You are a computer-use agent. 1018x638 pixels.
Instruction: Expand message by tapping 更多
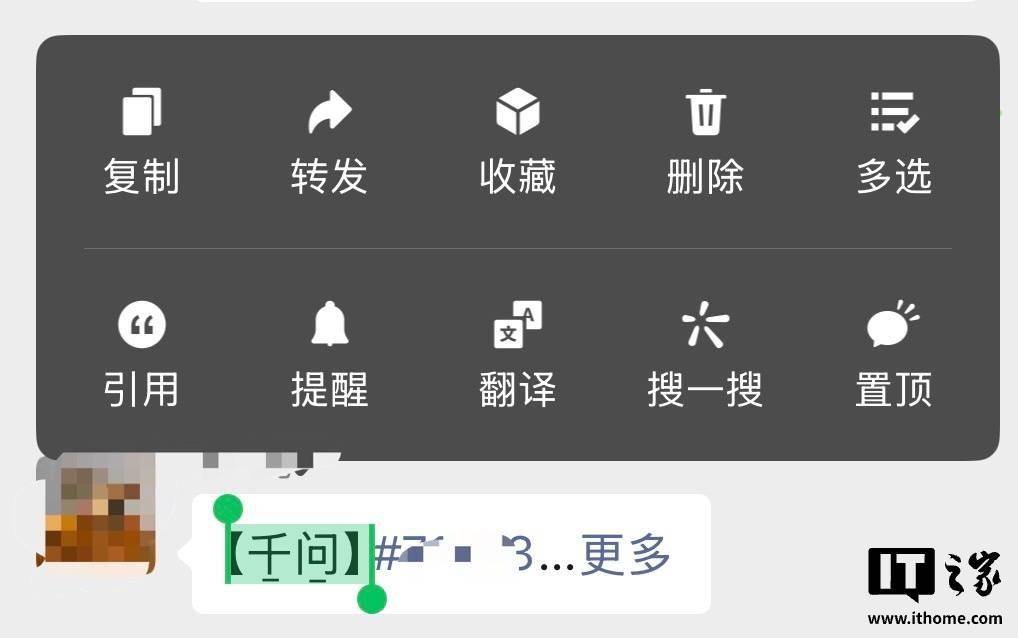click(625, 555)
